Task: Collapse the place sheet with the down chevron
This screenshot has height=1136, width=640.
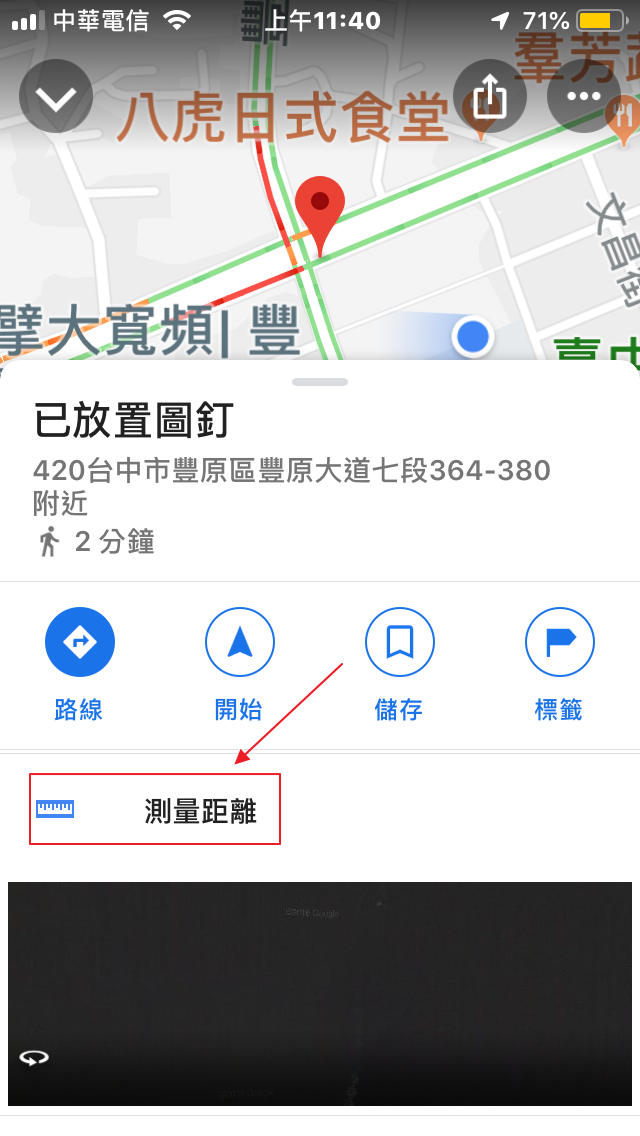Action: pos(56,97)
